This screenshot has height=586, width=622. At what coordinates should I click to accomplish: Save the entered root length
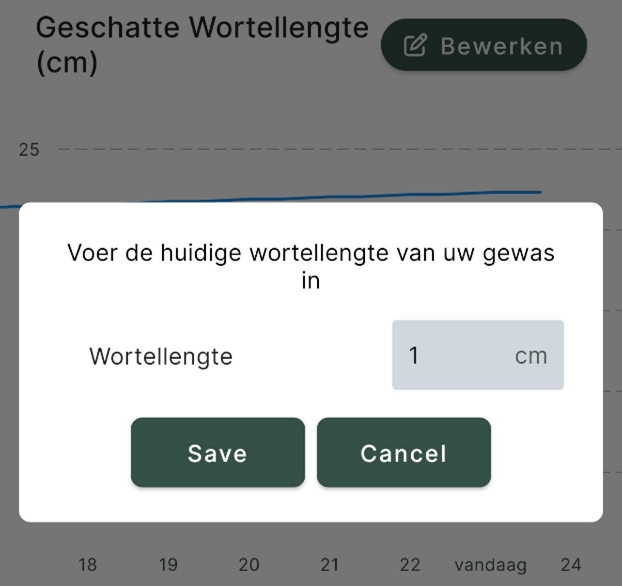217,453
